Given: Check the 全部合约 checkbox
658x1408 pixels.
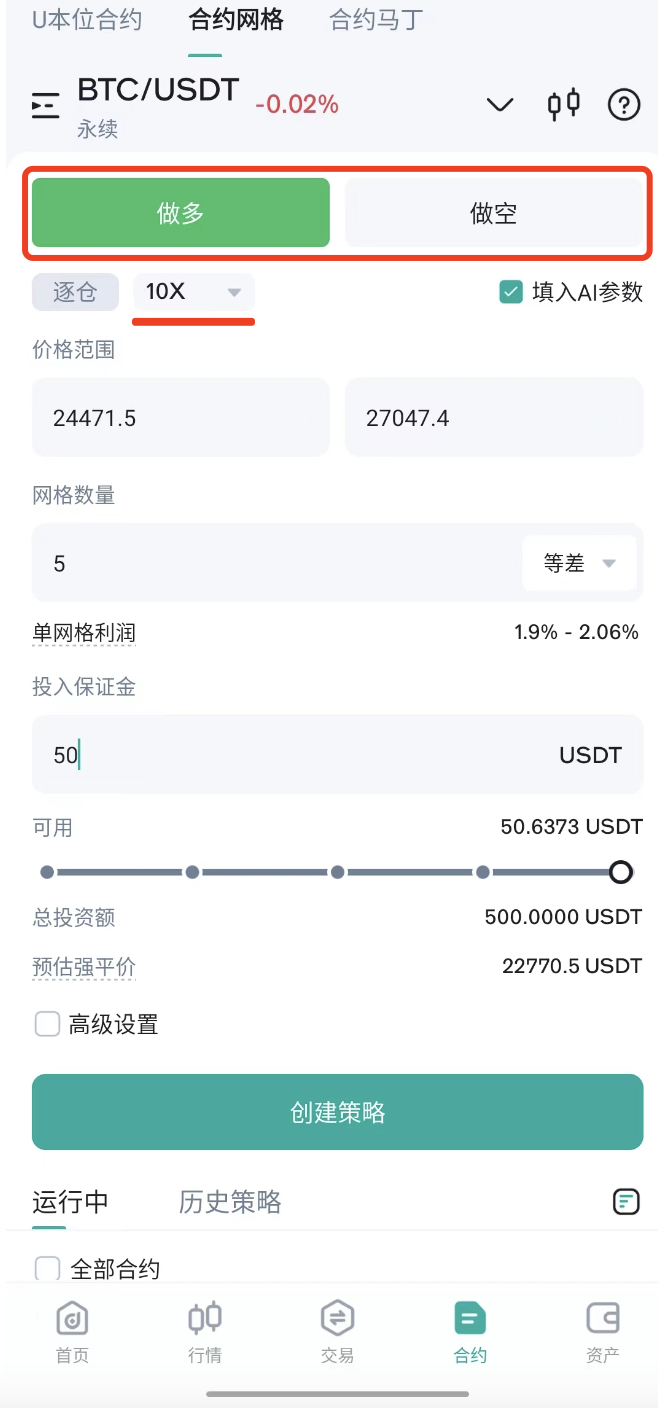Looking at the screenshot, I should (47, 1269).
